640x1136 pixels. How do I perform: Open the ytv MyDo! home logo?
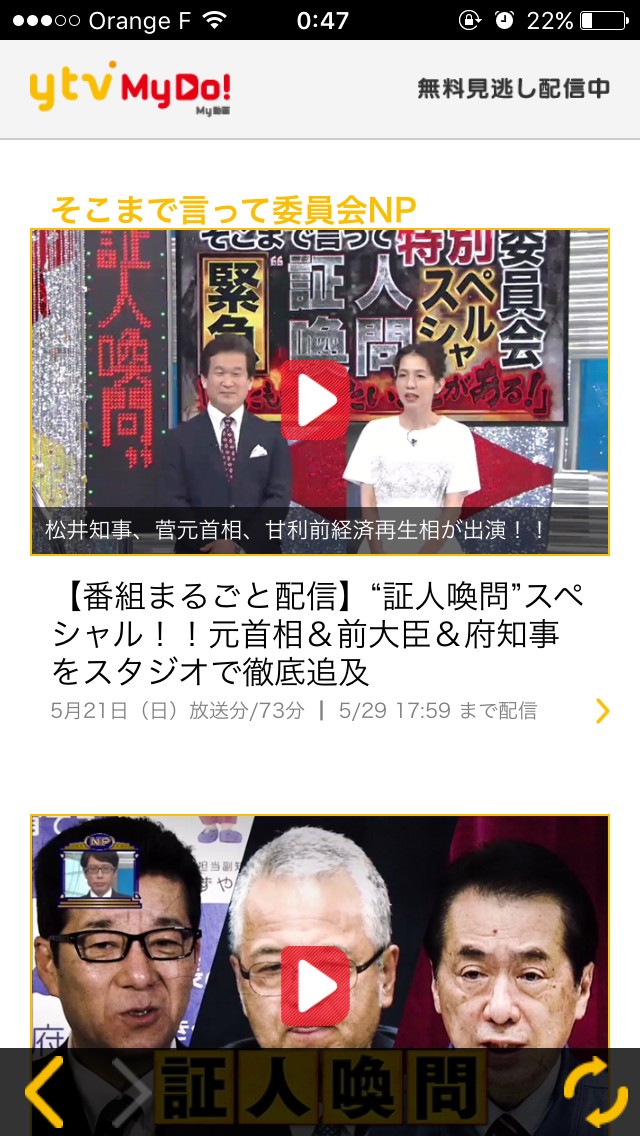(x=130, y=90)
